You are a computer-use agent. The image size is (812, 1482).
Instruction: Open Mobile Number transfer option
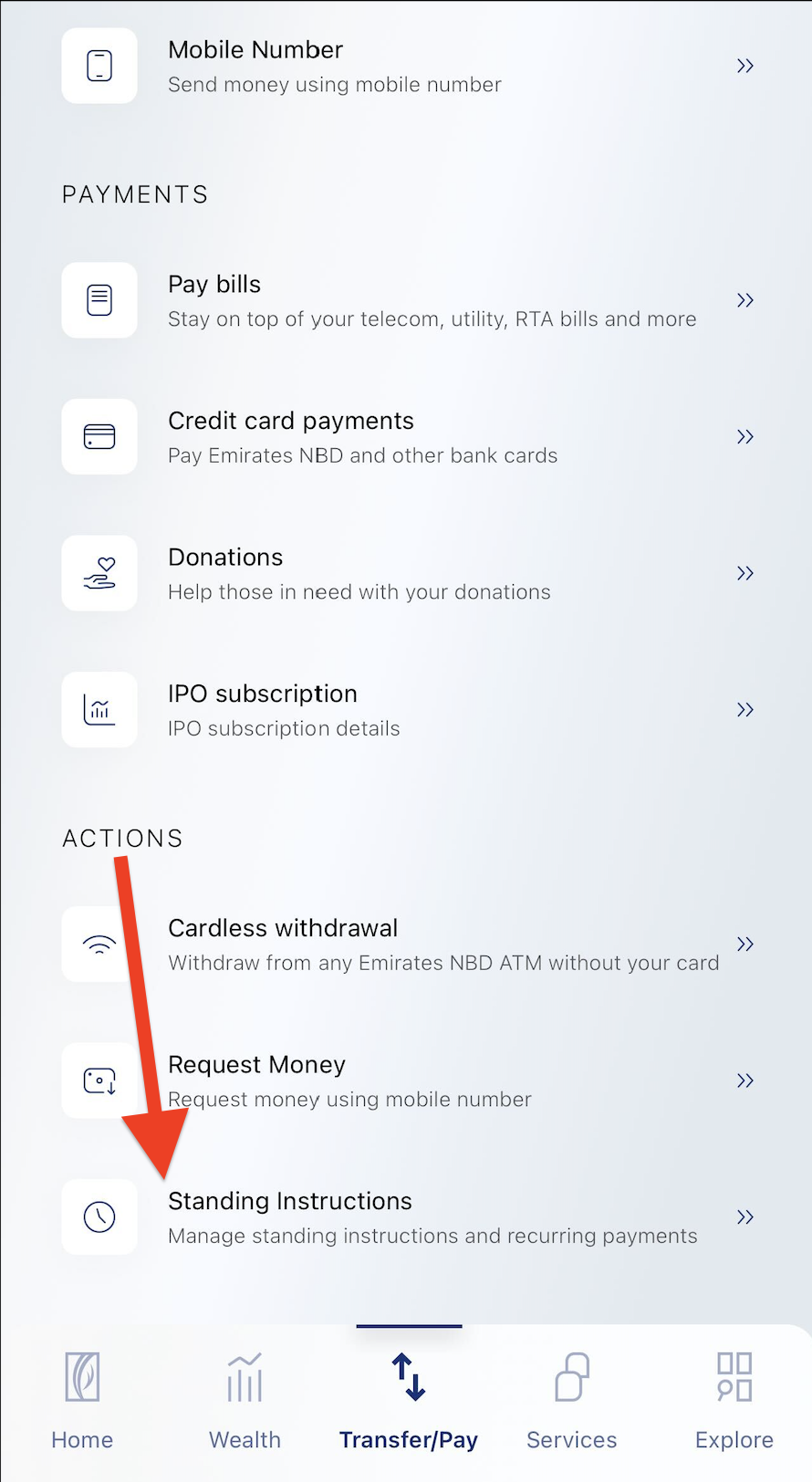click(x=408, y=66)
